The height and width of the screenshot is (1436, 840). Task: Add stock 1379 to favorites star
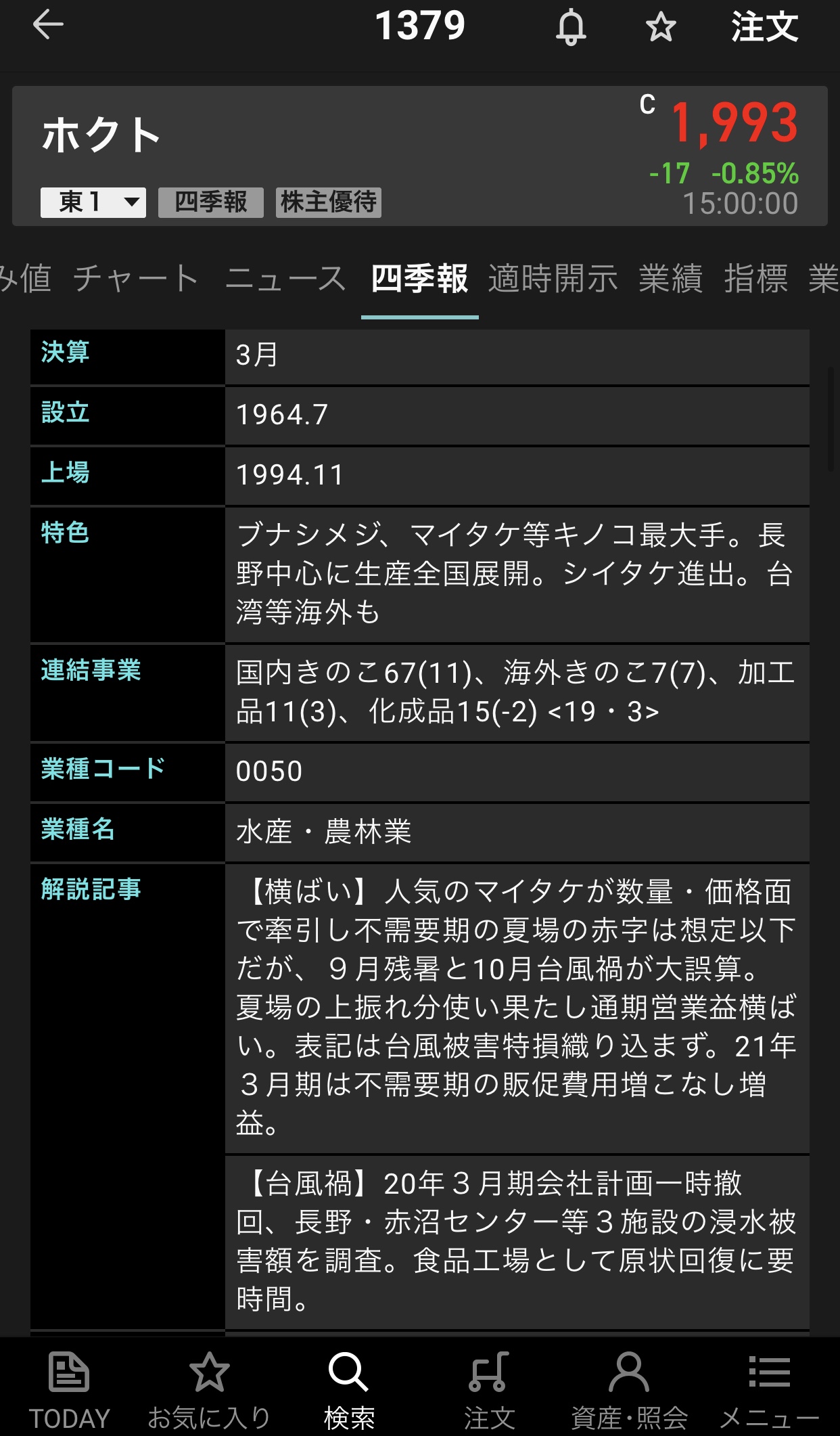pos(660,27)
